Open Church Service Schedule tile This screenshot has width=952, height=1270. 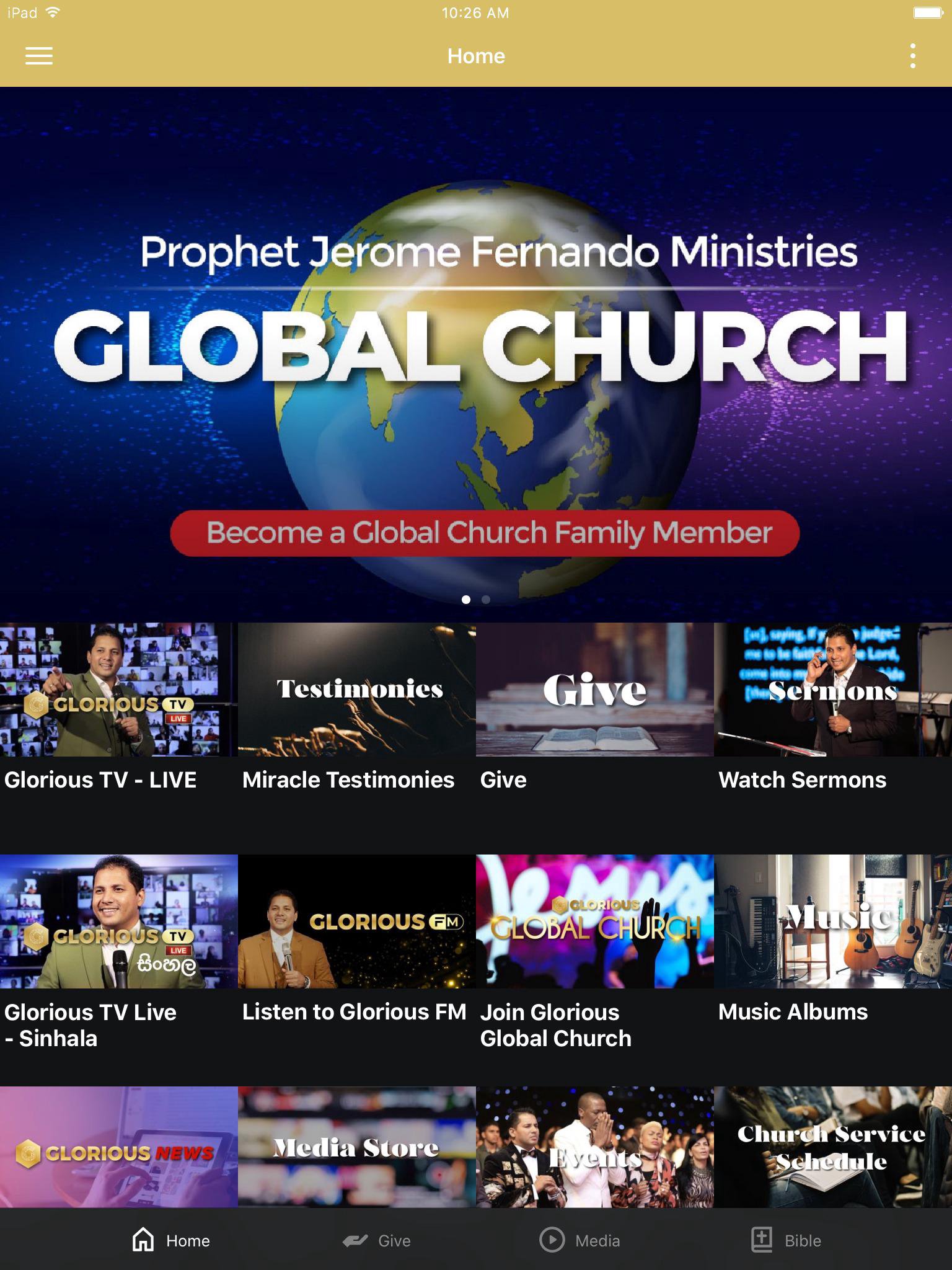[832, 1147]
